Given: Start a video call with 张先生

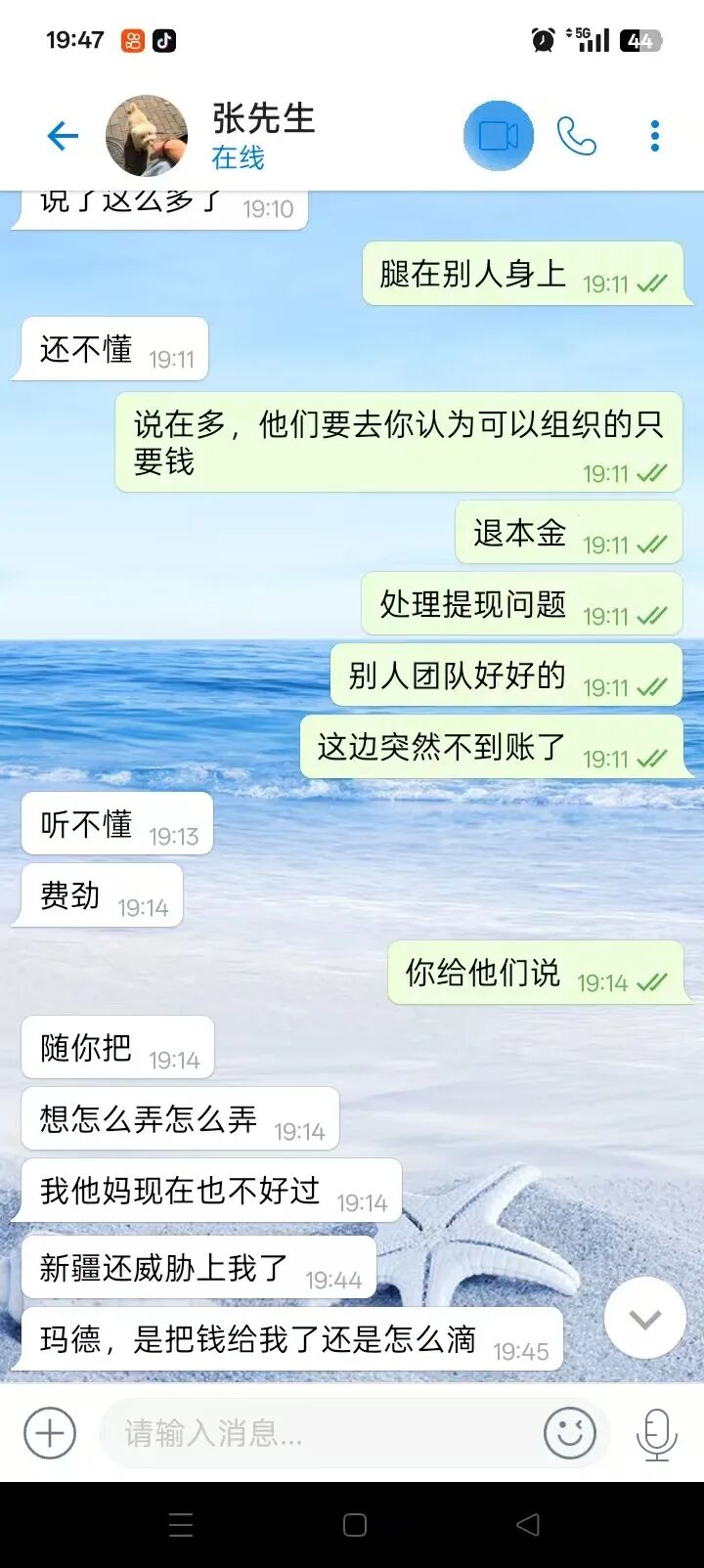Looking at the screenshot, I should (x=498, y=135).
